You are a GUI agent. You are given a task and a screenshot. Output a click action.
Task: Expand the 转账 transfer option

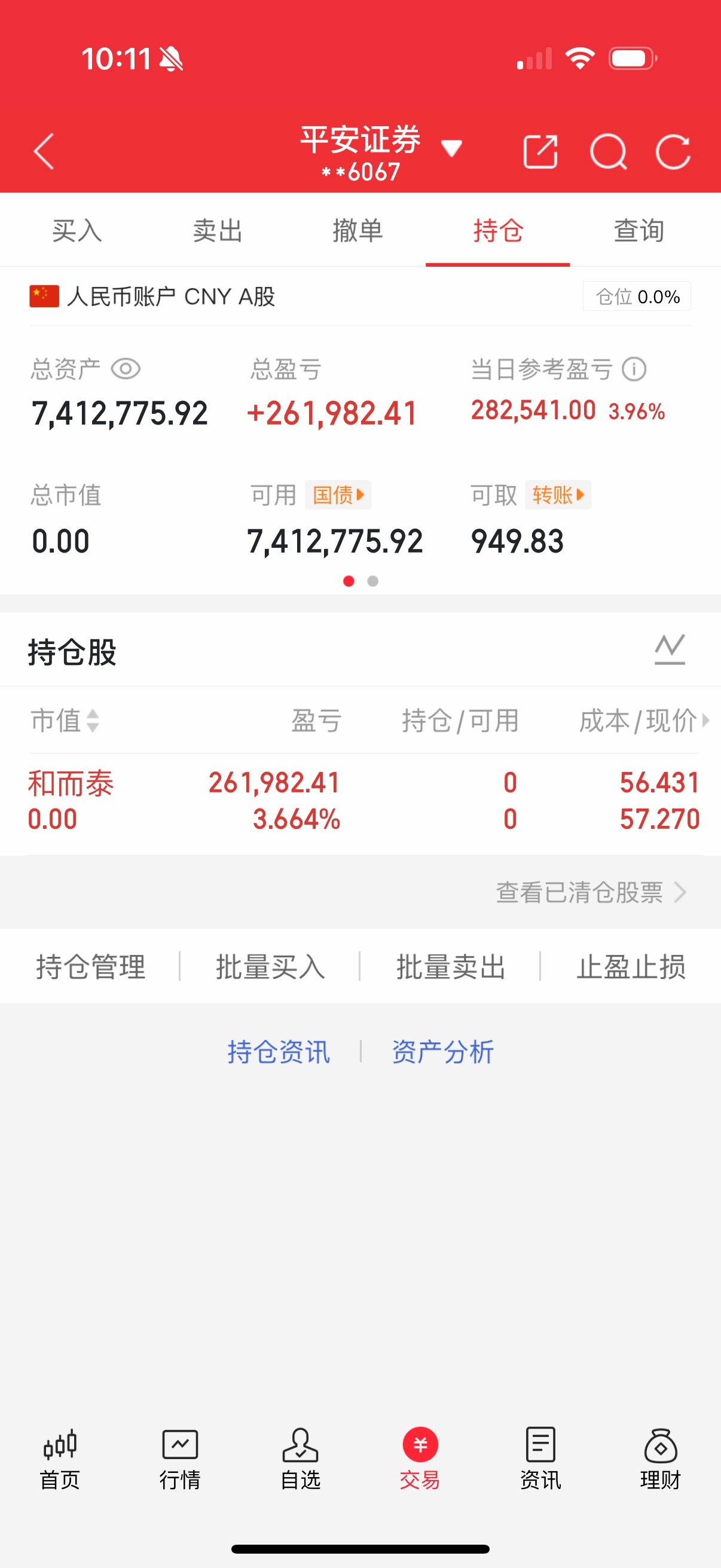click(558, 495)
